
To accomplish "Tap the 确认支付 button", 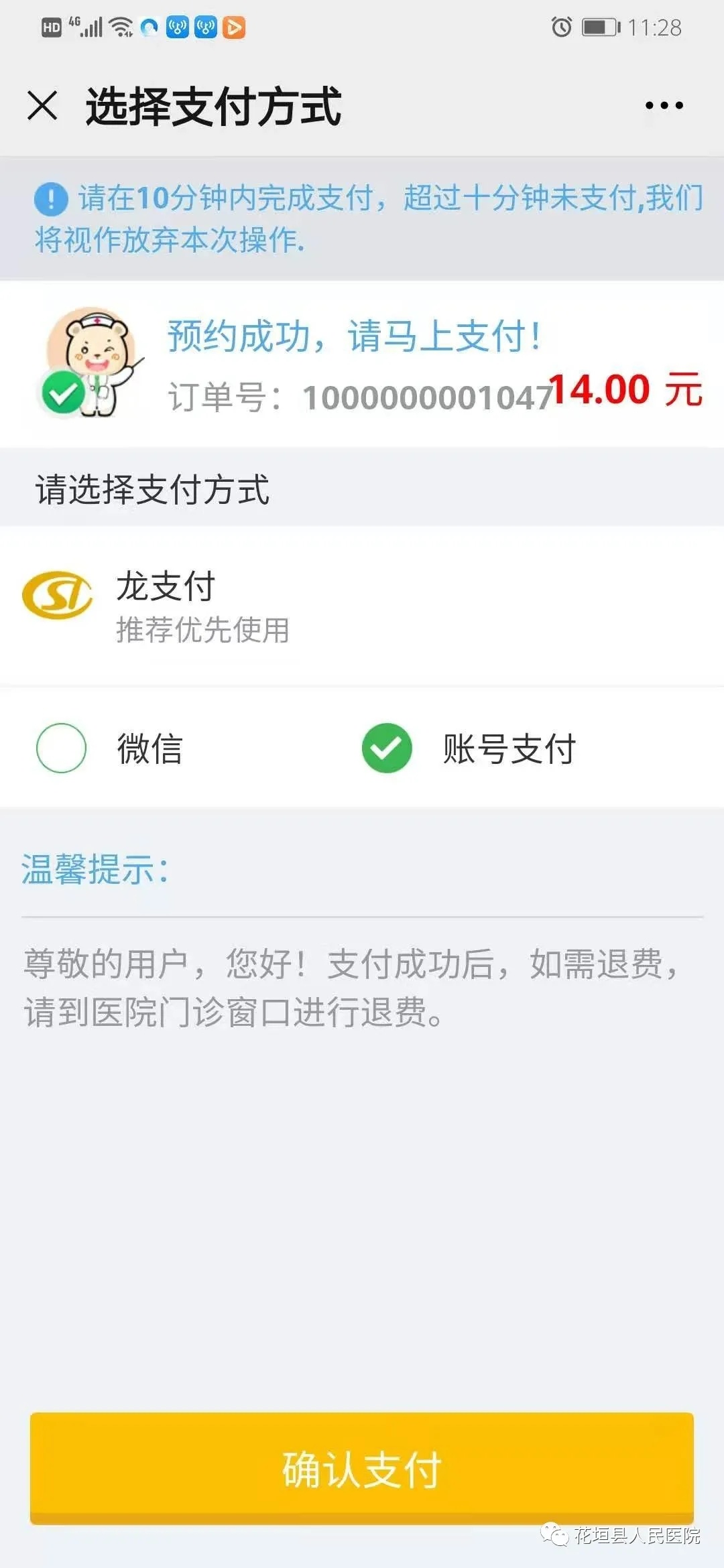I will [362, 1469].
